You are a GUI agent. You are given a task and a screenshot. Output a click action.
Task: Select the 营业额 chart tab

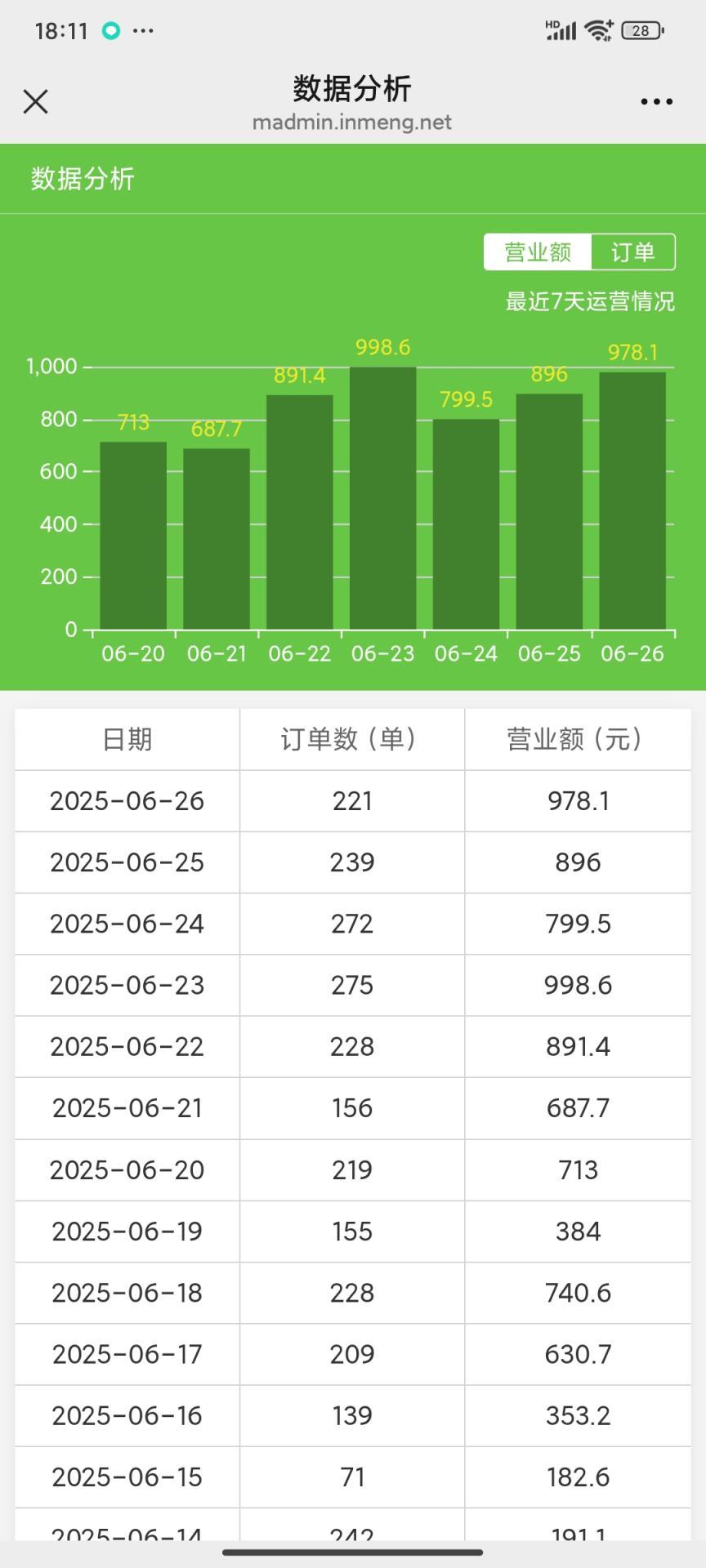point(538,252)
